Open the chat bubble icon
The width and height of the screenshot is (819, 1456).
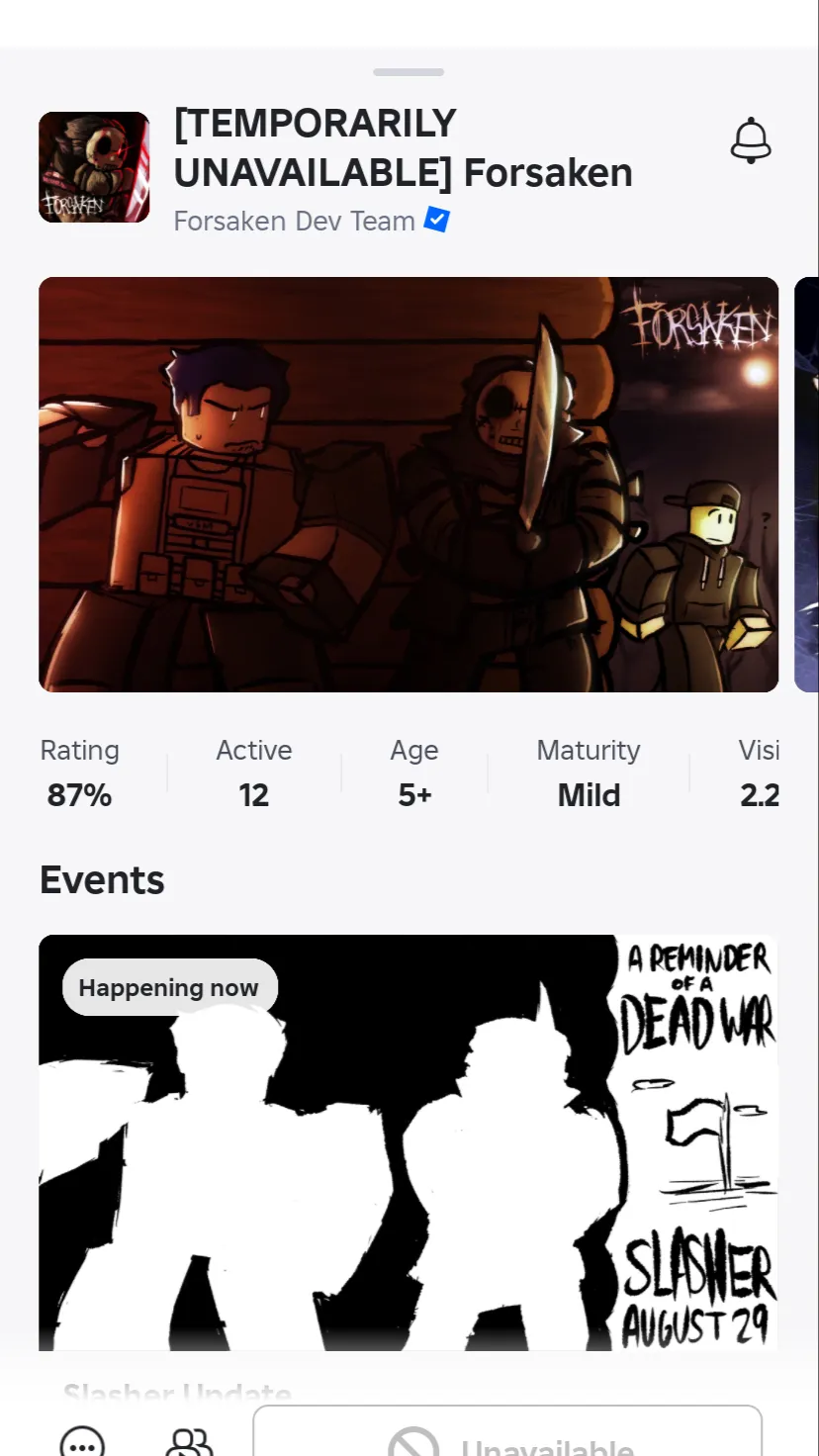coord(83,1442)
